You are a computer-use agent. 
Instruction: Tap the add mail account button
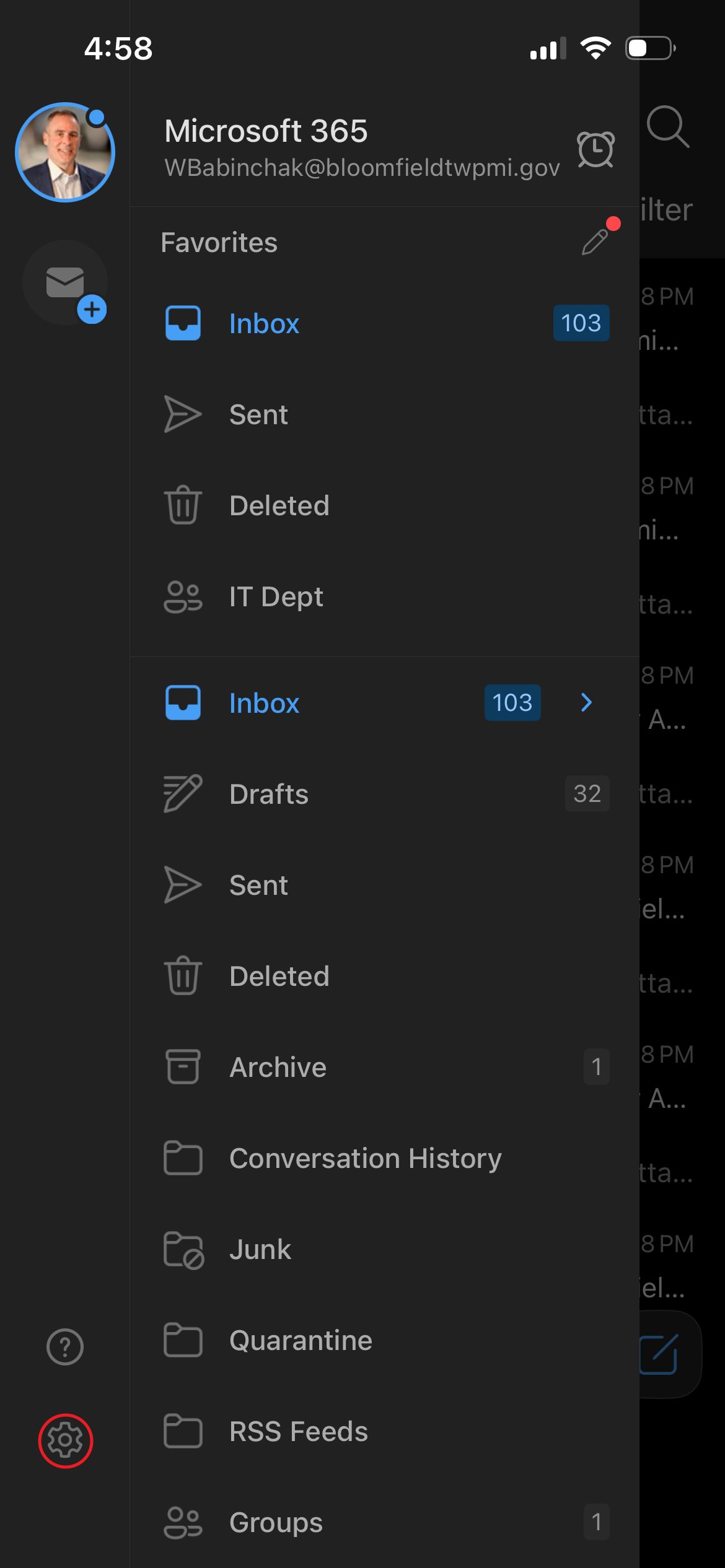coord(66,282)
